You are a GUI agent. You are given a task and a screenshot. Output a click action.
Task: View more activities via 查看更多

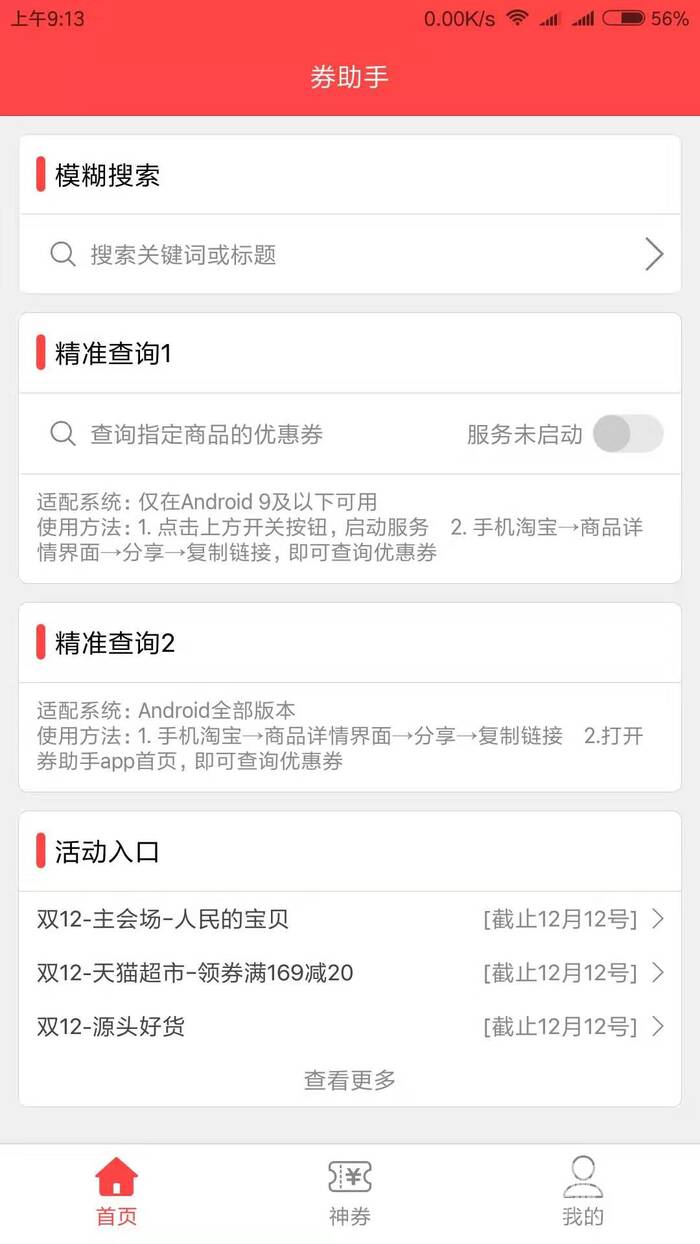coord(350,1080)
